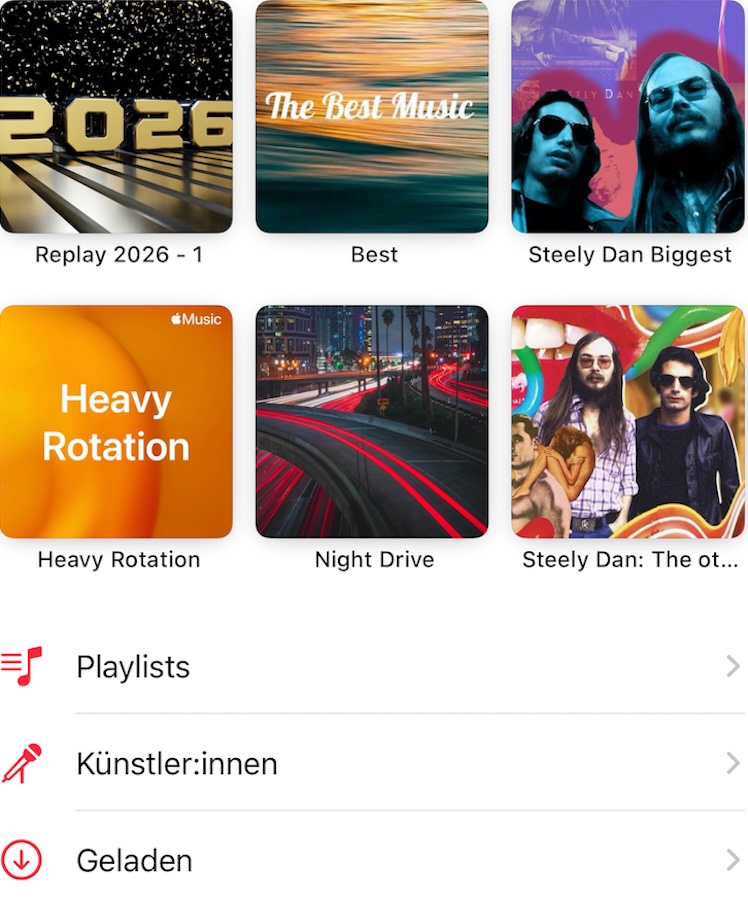
Task: Open the Best playlist tile
Action: [372, 117]
